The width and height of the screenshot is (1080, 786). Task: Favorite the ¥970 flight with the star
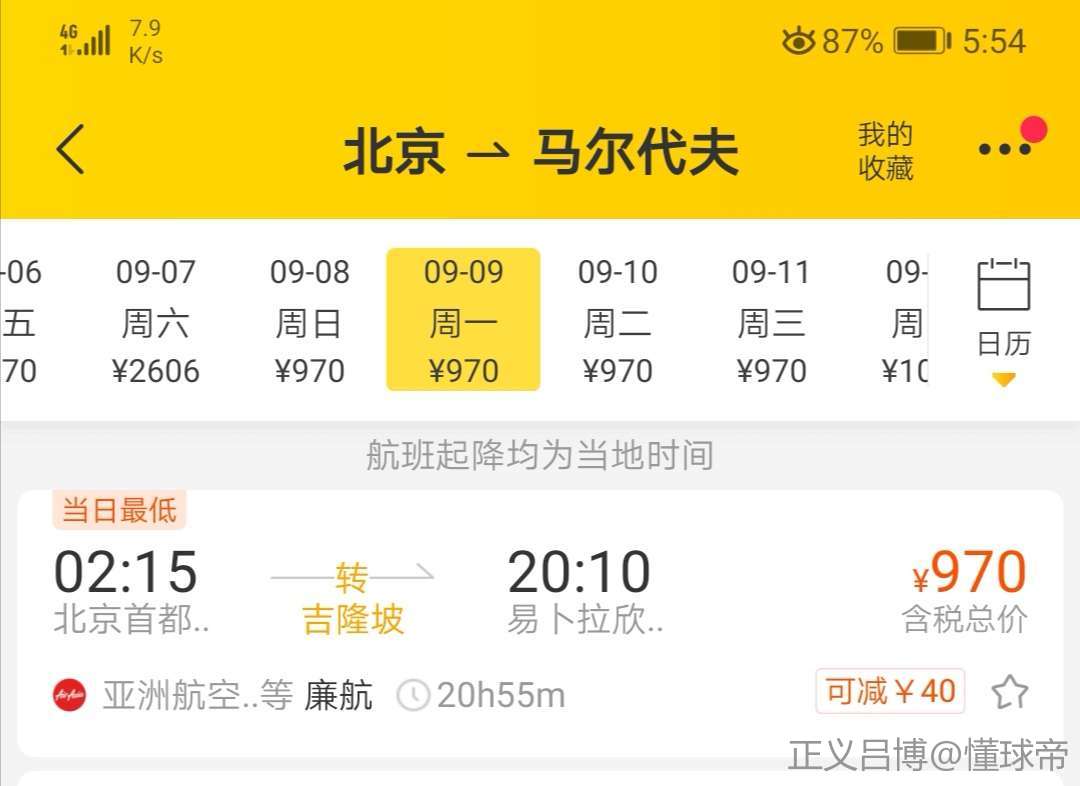(x=1009, y=692)
